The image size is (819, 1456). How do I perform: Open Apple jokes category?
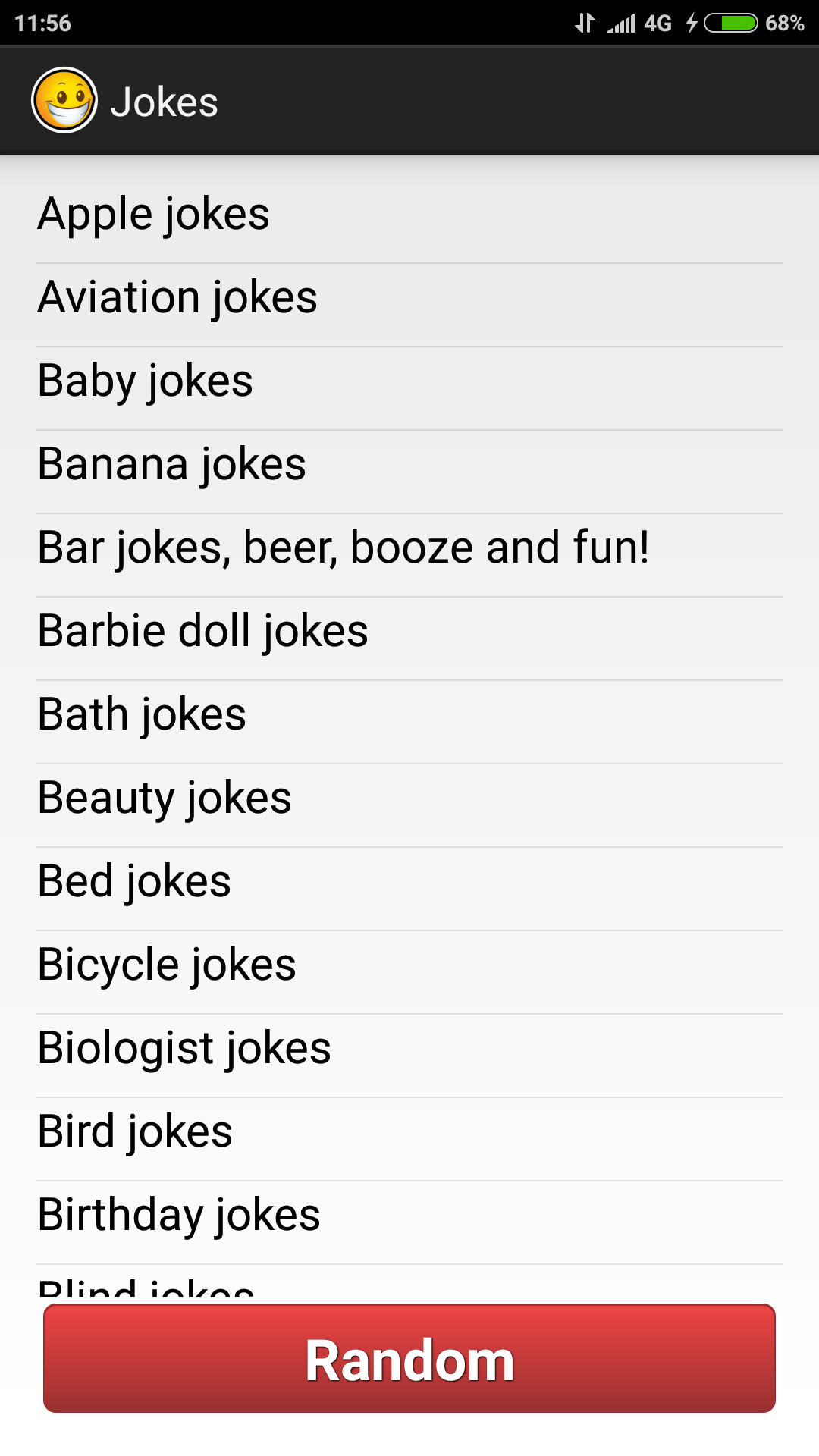click(153, 213)
